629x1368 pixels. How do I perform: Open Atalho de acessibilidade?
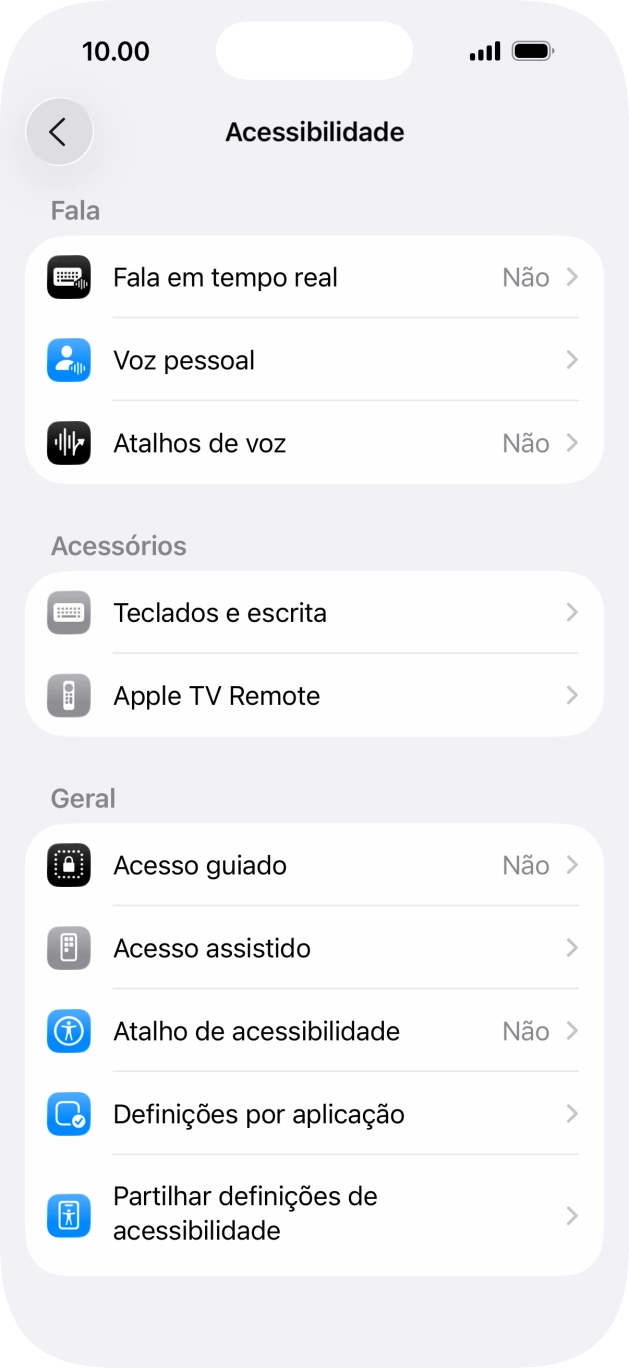coord(314,1031)
